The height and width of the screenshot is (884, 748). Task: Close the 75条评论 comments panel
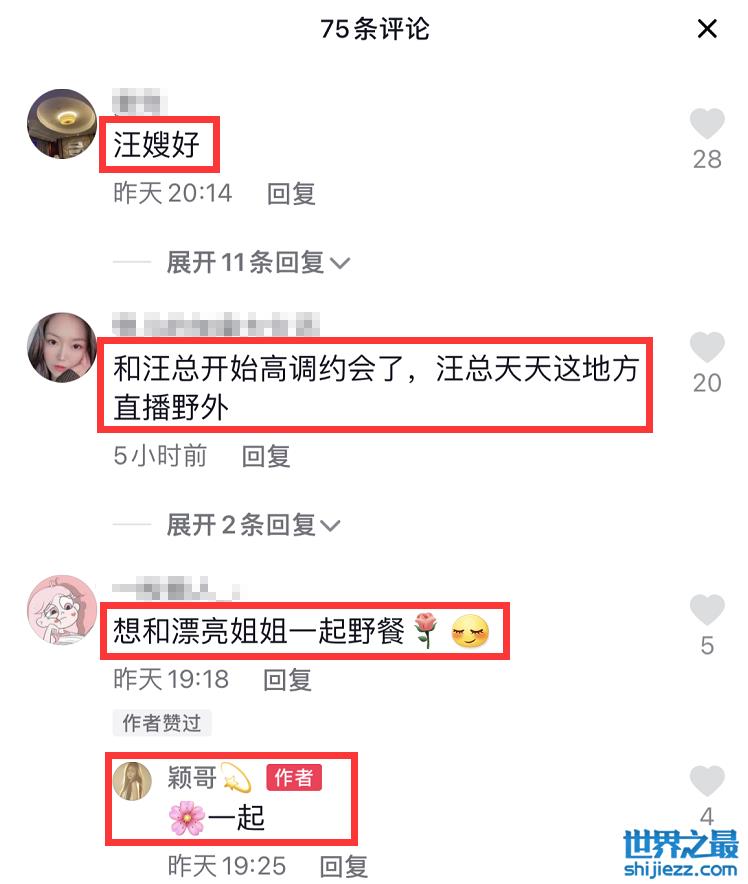(x=707, y=29)
